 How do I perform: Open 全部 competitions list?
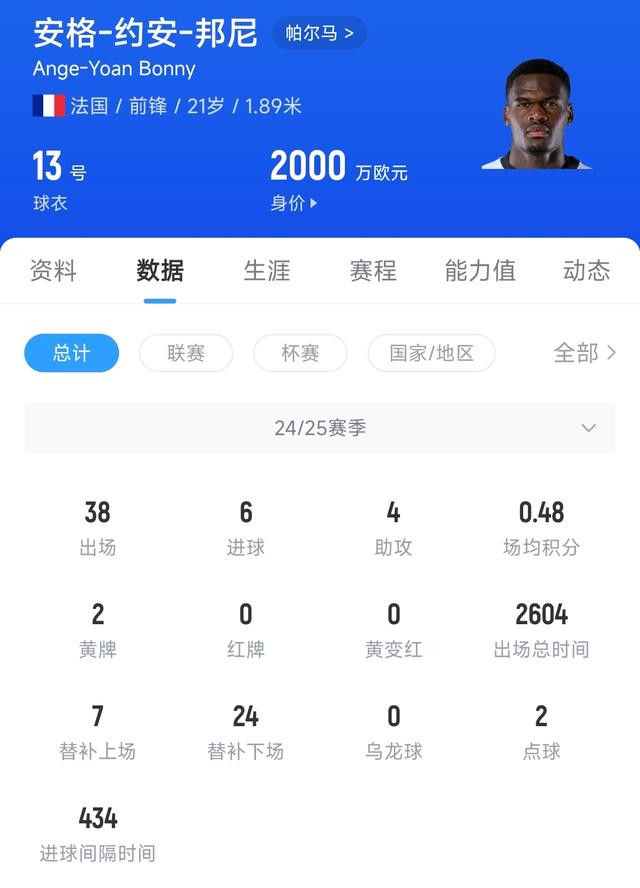pos(584,353)
